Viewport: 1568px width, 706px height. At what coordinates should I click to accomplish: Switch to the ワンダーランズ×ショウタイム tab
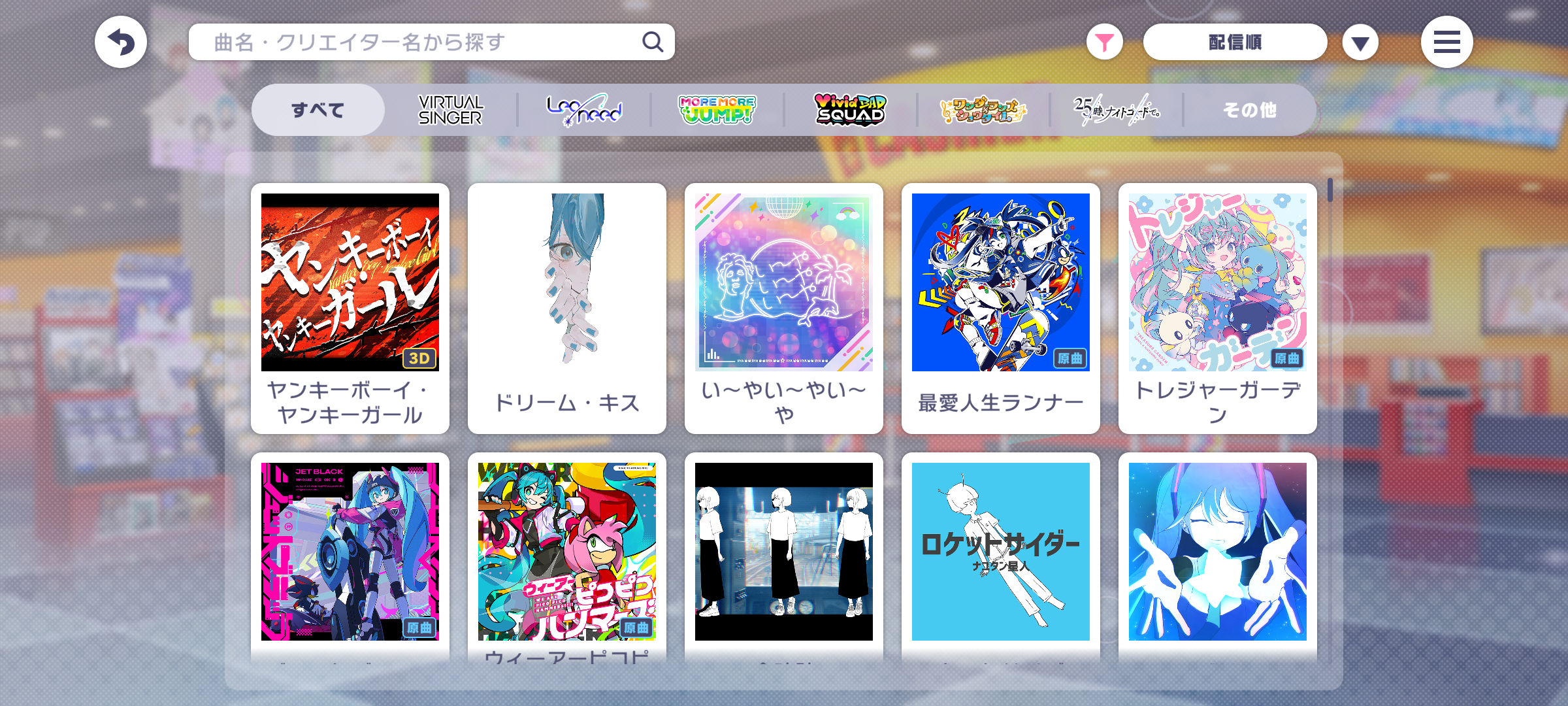(x=983, y=110)
